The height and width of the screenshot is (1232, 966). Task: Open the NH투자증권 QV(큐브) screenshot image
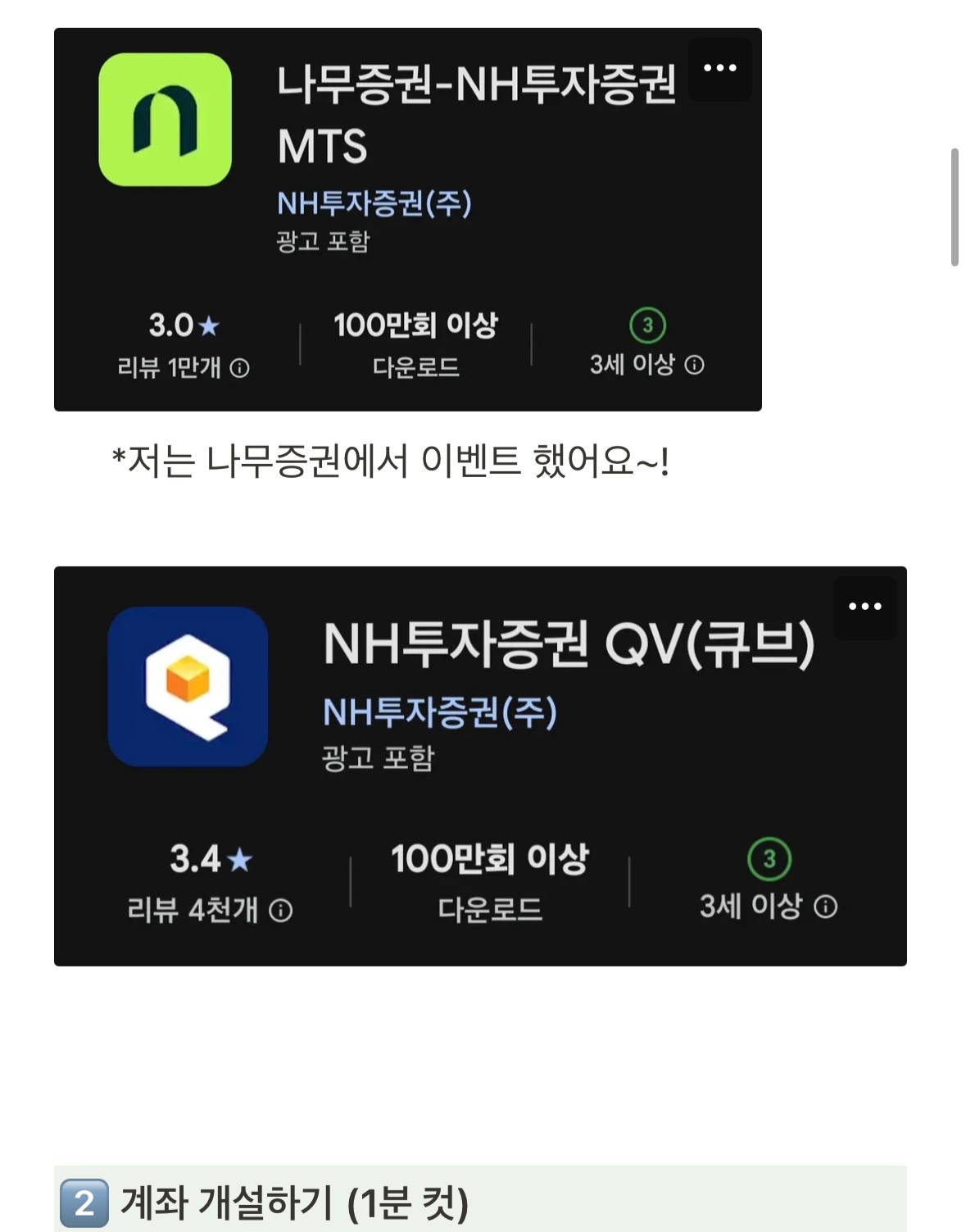tap(479, 766)
